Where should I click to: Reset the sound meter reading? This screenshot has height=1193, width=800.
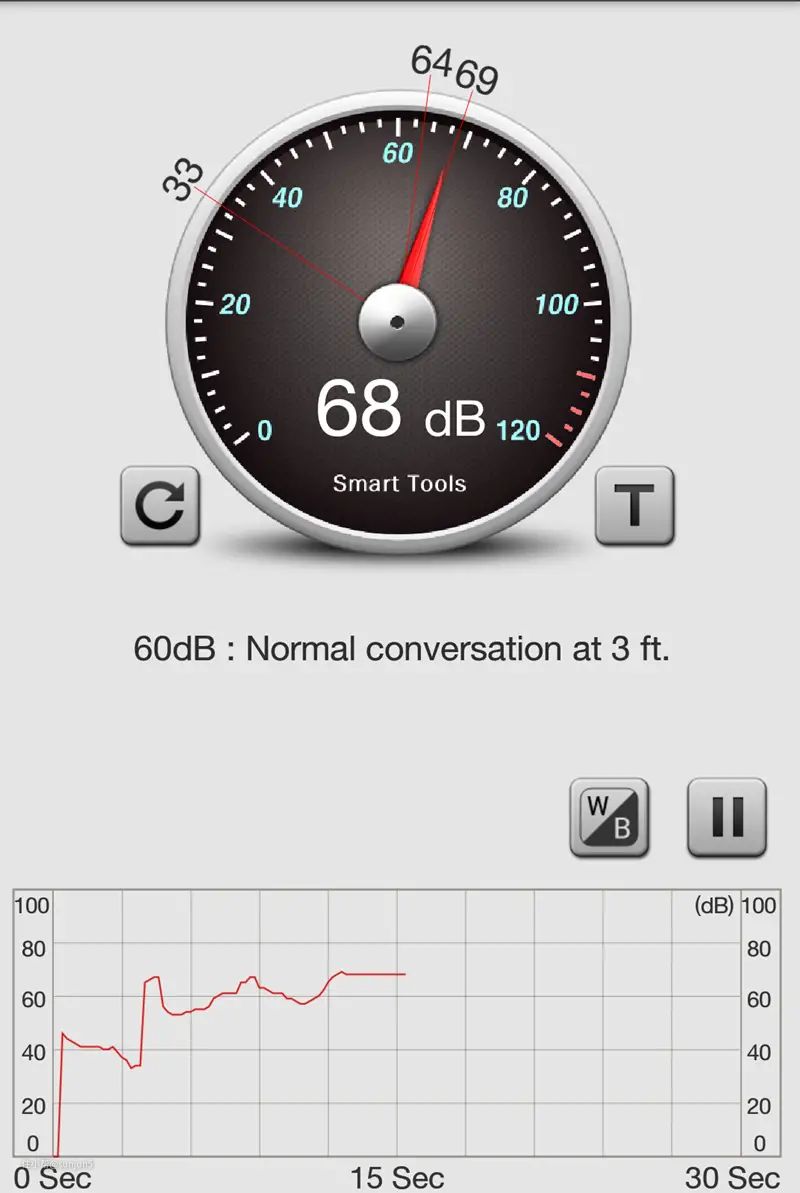(160, 506)
